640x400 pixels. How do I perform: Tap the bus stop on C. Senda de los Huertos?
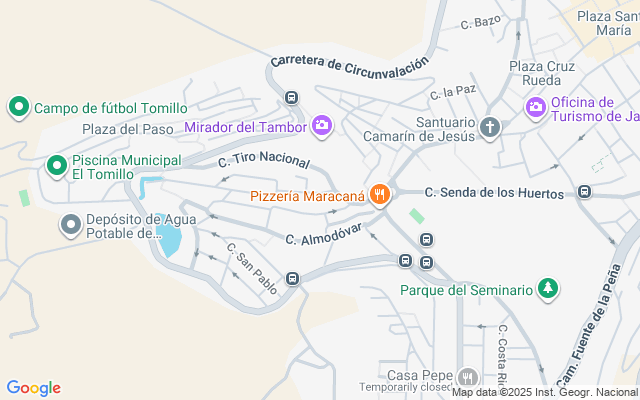[585, 192]
